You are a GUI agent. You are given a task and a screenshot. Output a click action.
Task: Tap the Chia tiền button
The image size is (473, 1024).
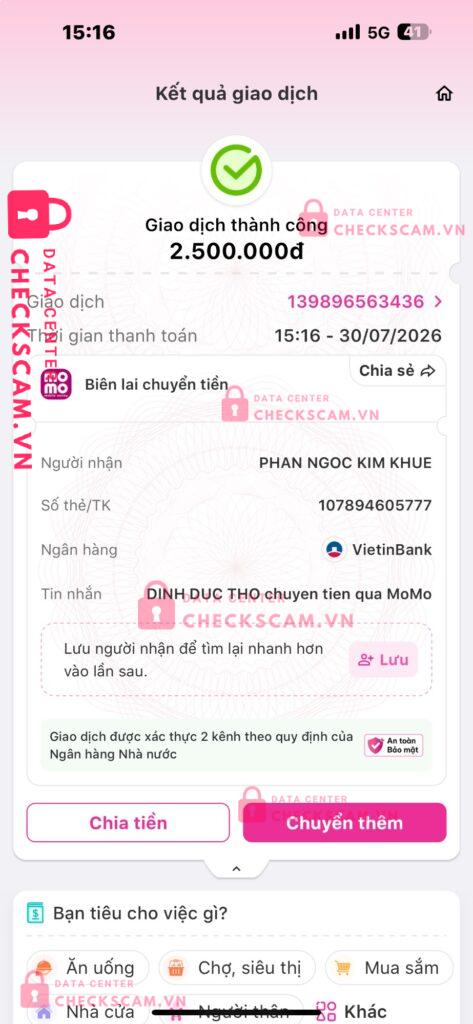pos(128,822)
